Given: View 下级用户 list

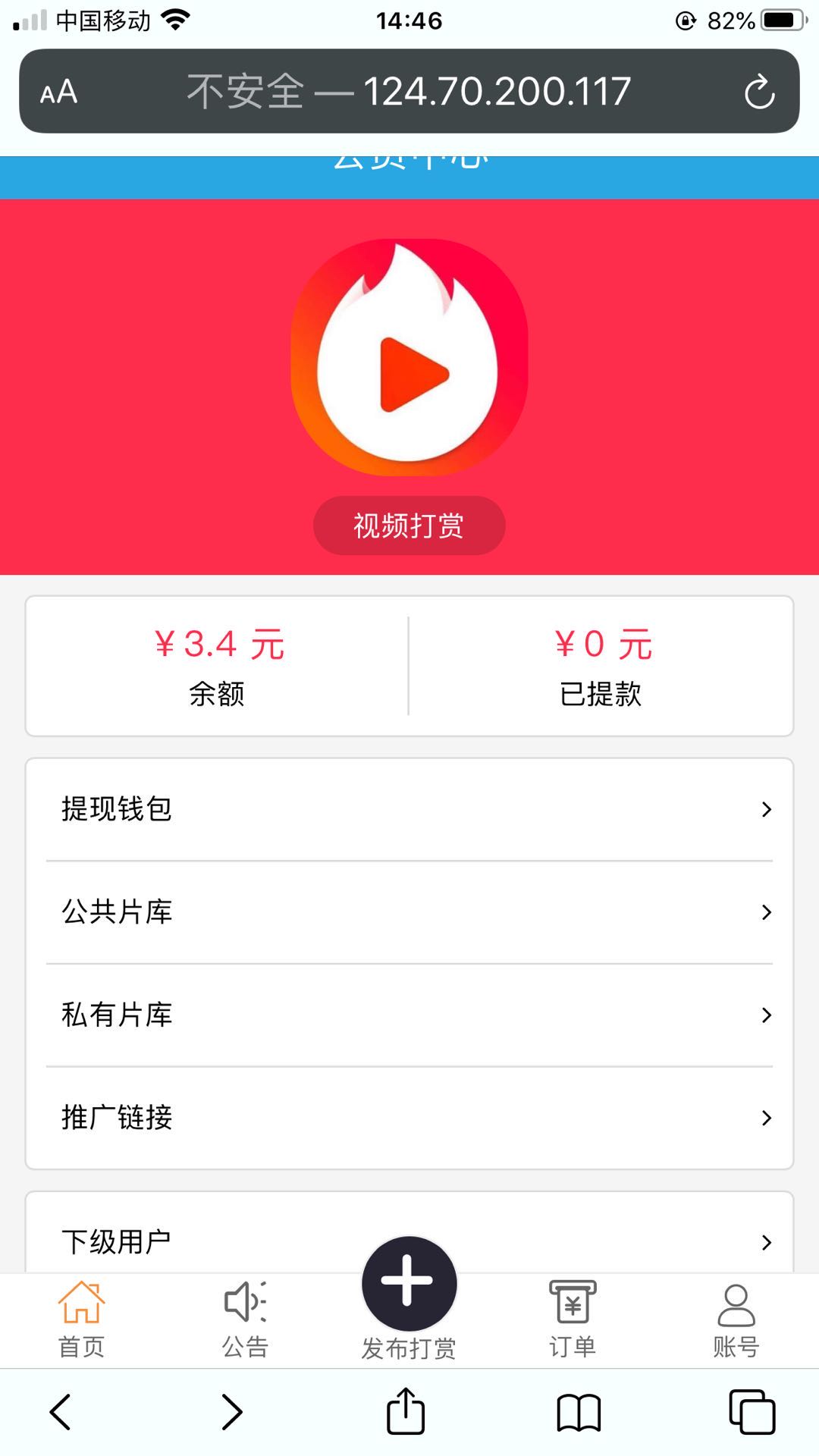Looking at the screenshot, I should (409, 1241).
